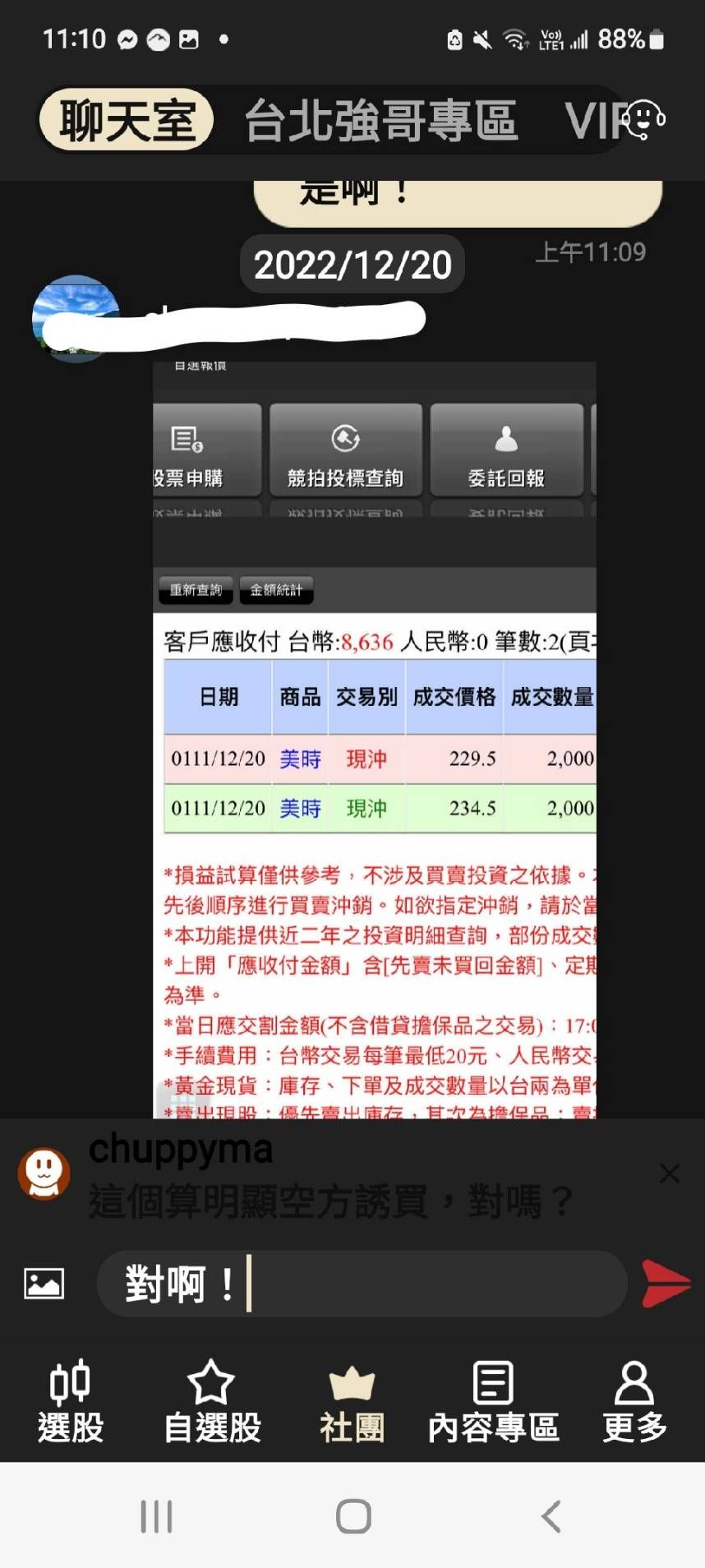This screenshot has height=1568, width=705.
Task: Dismiss chuppyma's message with the X
Action: [670, 1174]
